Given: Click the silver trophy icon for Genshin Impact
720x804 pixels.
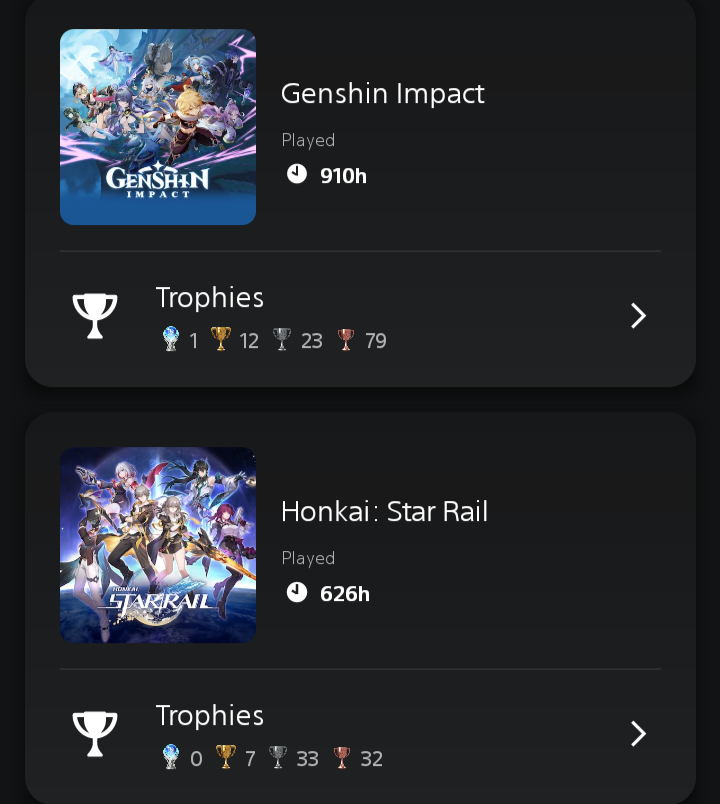Looking at the screenshot, I should click(283, 340).
